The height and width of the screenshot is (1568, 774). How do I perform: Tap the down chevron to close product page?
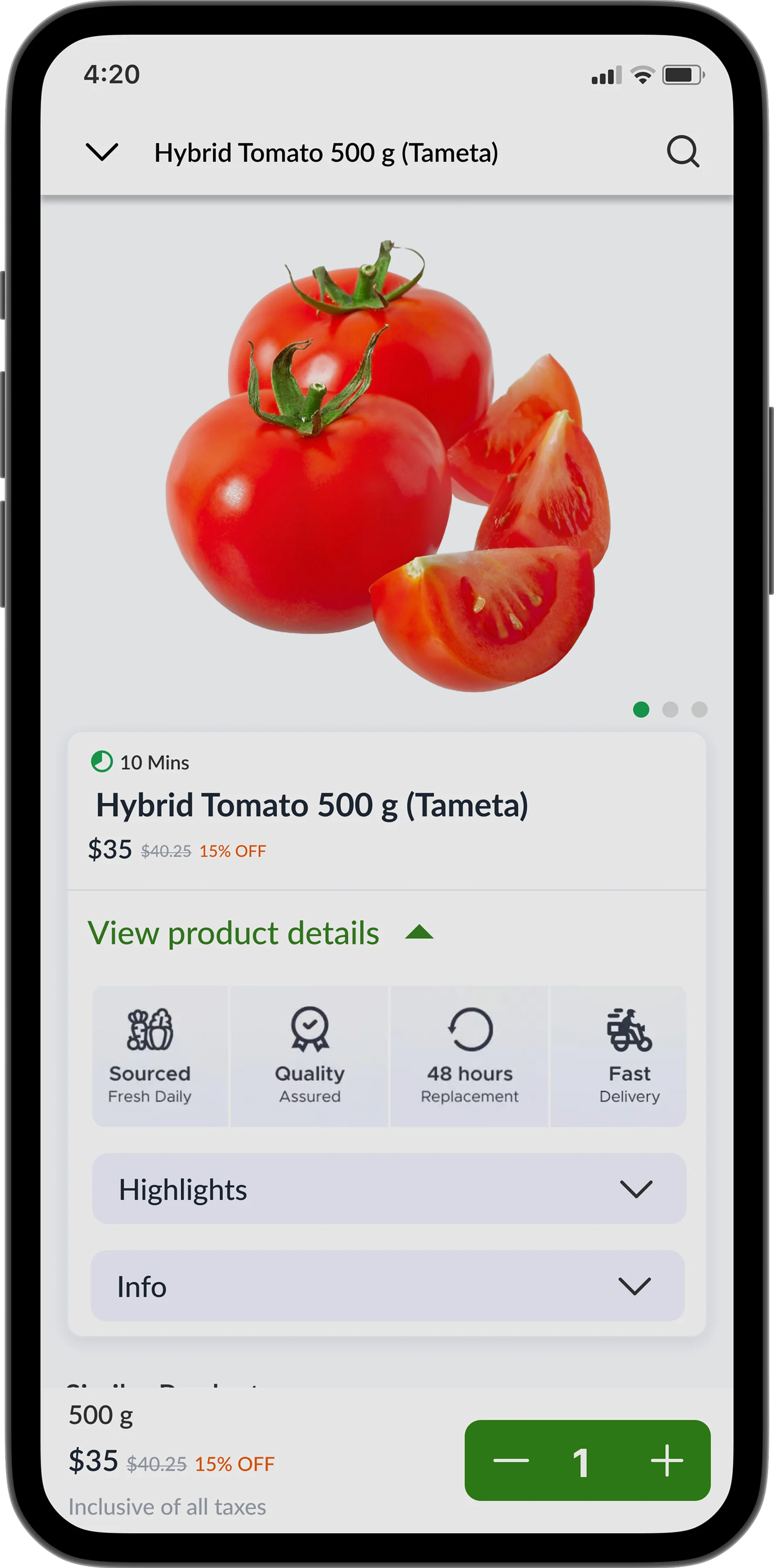(x=102, y=152)
